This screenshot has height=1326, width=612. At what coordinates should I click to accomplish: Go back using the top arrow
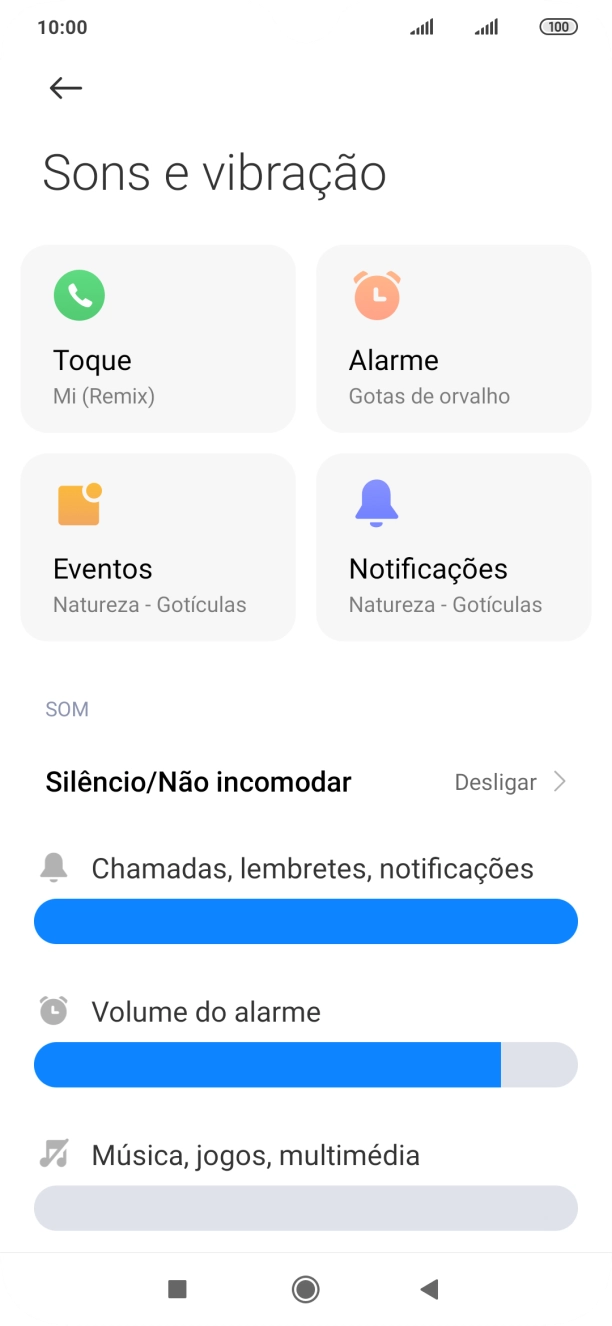66,88
